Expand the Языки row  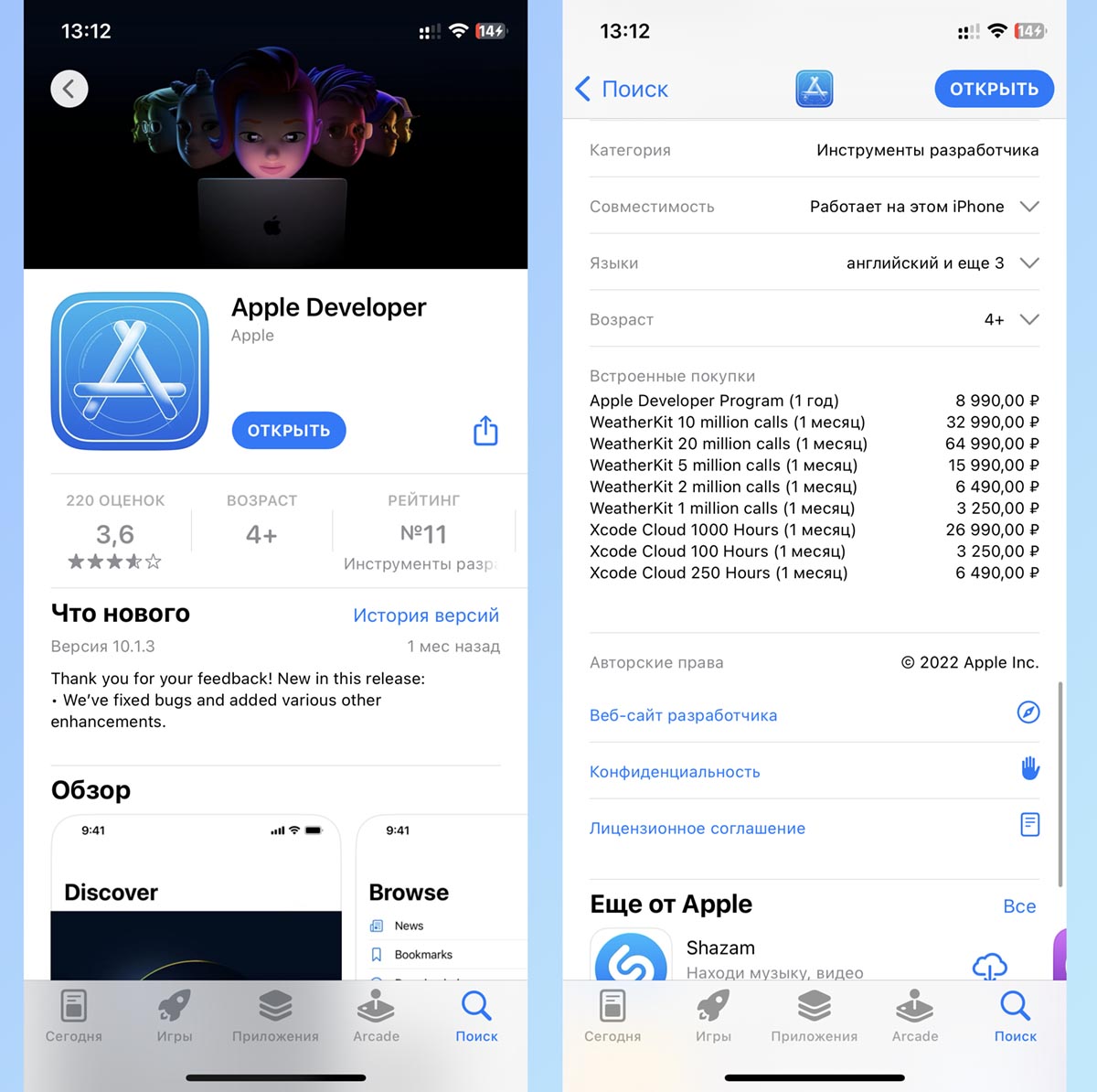tap(1029, 263)
